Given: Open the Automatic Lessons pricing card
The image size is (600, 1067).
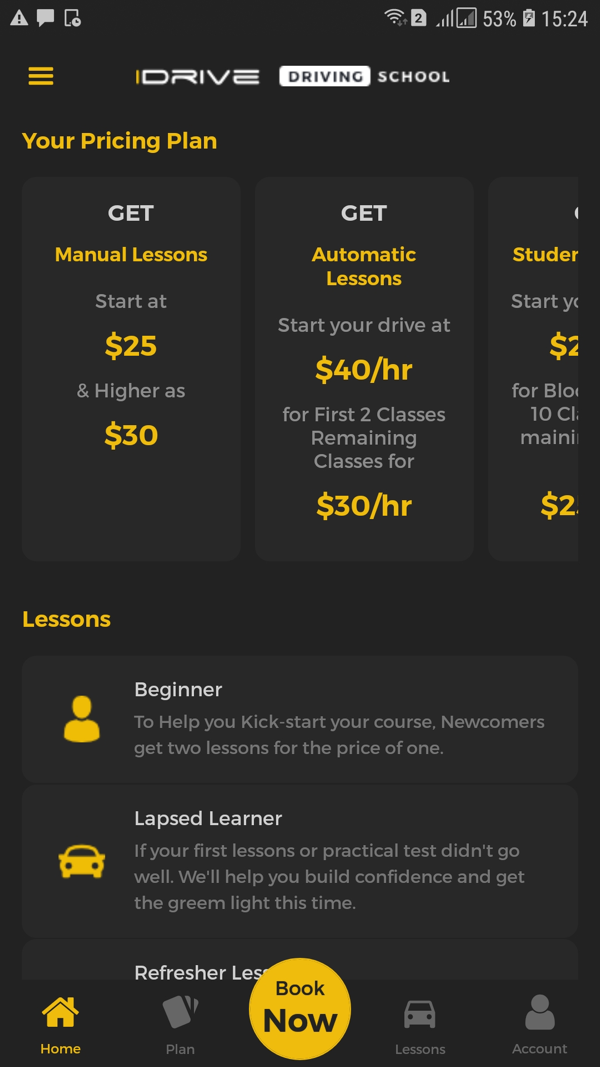Looking at the screenshot, I should point(364,368).
